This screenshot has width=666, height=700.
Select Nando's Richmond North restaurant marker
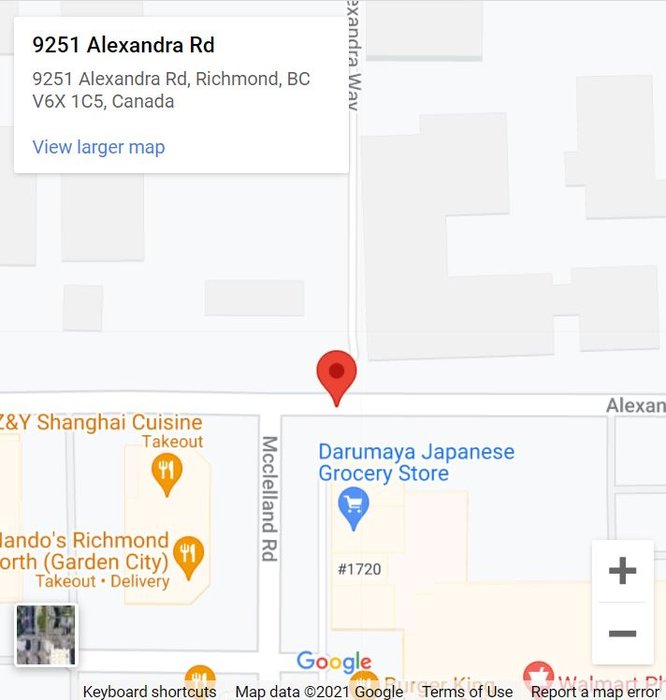coord(188,553)
